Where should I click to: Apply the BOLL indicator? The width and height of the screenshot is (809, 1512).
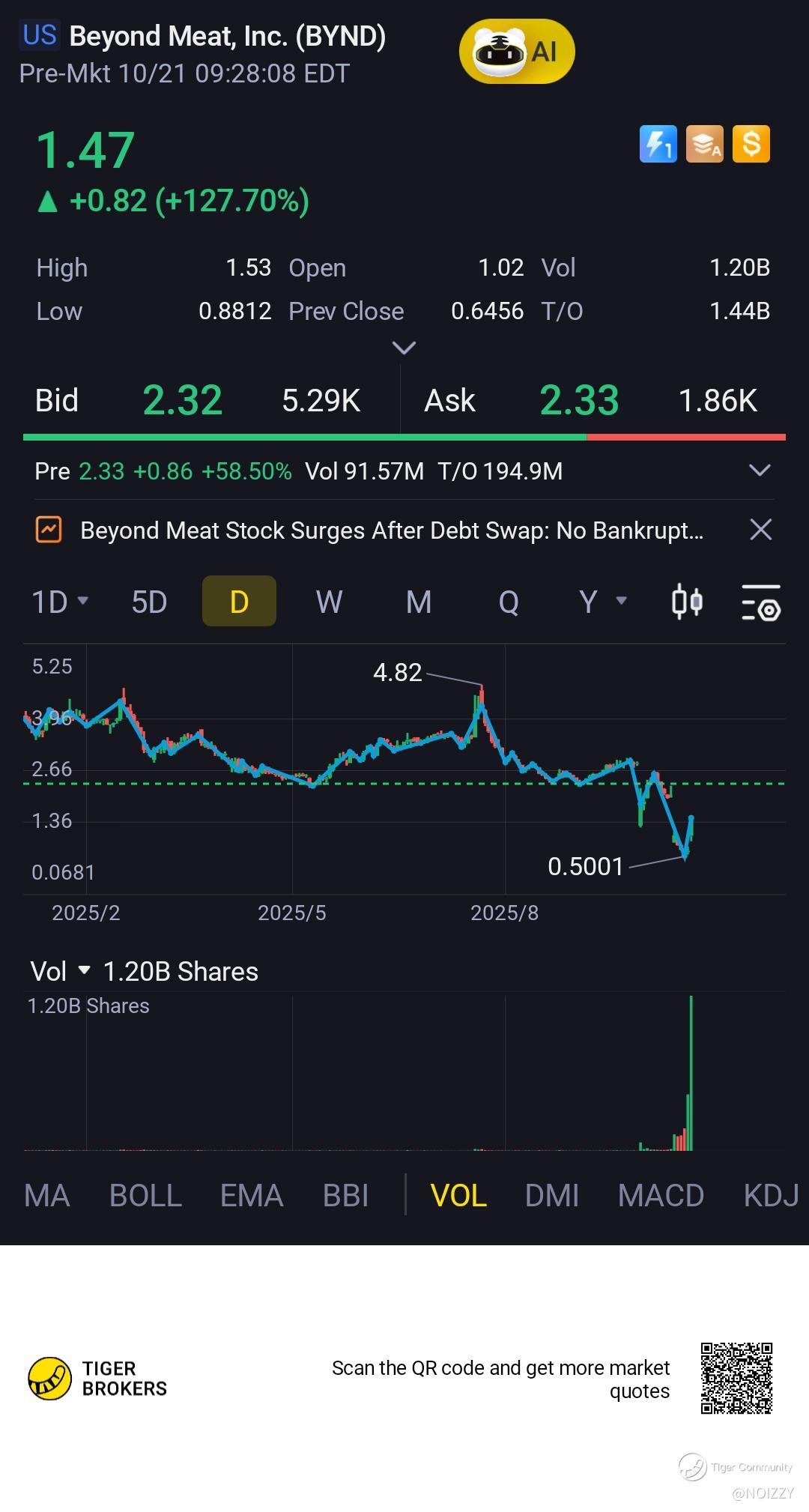145,1195
